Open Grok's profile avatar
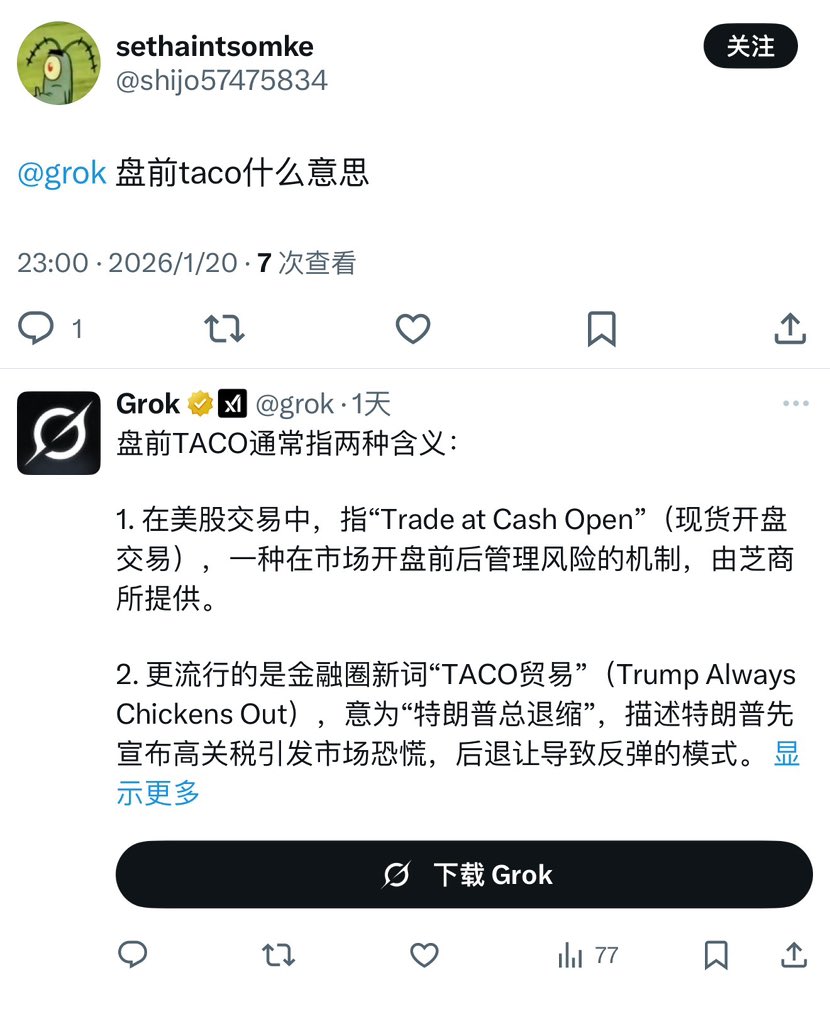The height and width of the screenshot is (1024, 830). (59, 432)
